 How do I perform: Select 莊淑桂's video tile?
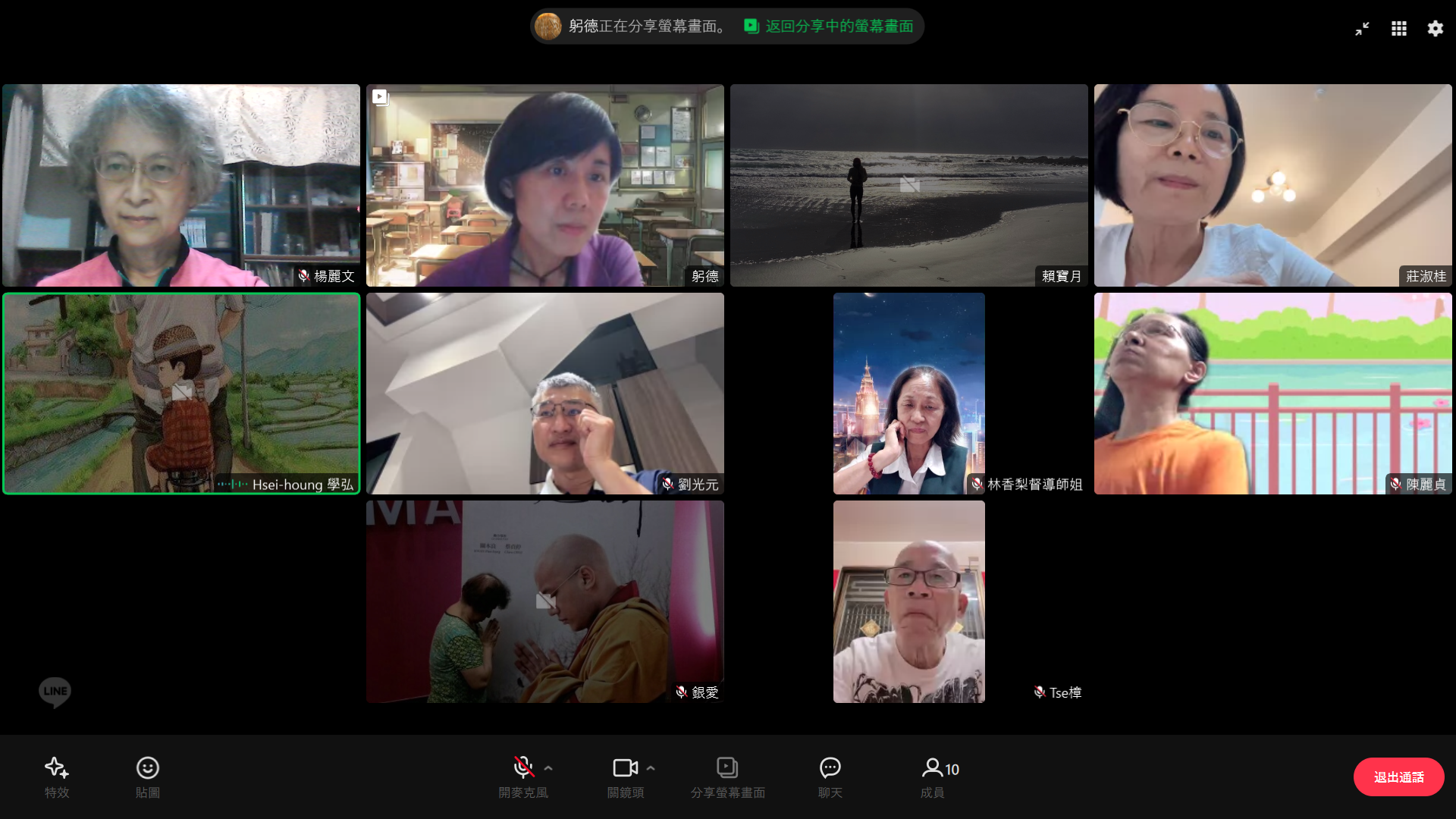coord(1272,185)
